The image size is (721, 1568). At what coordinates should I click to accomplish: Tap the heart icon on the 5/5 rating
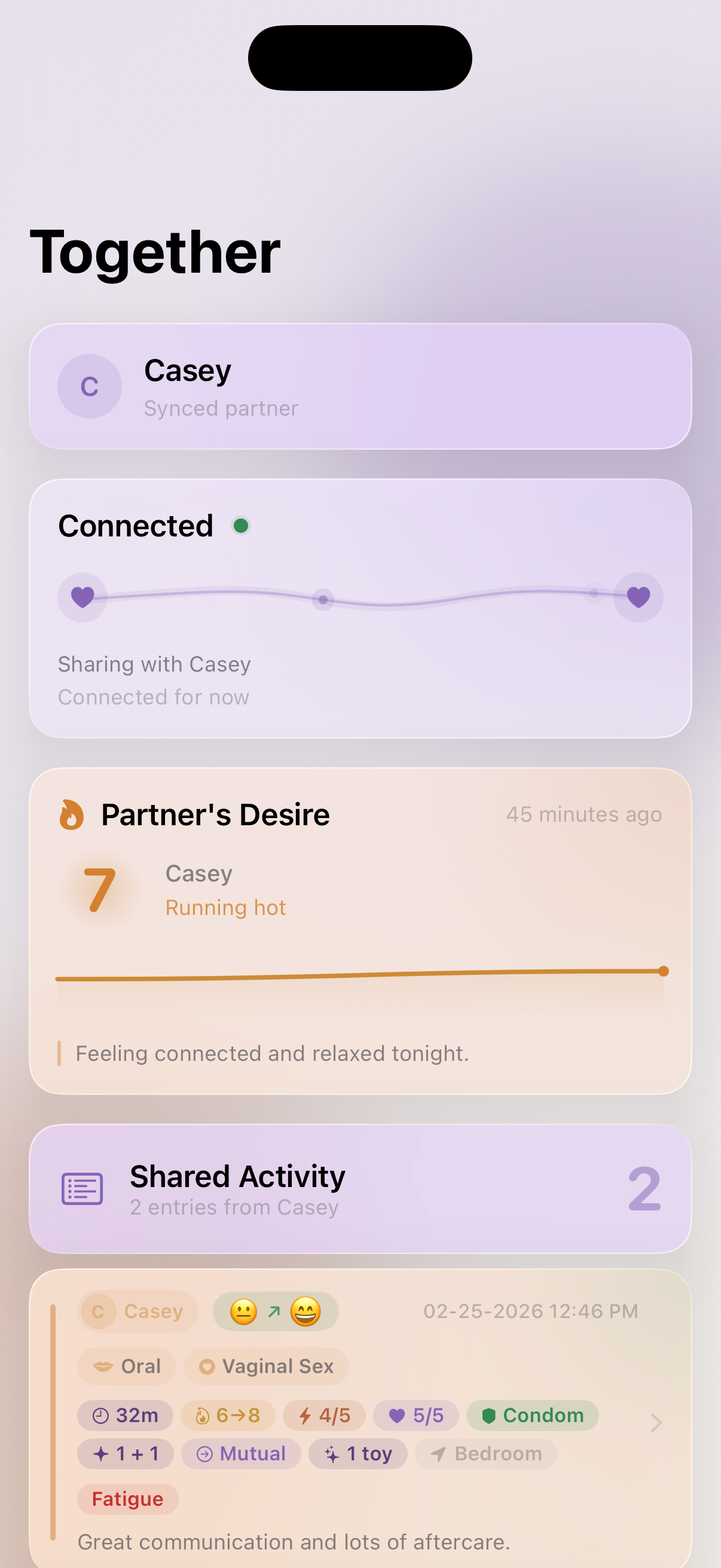click(398, 1416)
